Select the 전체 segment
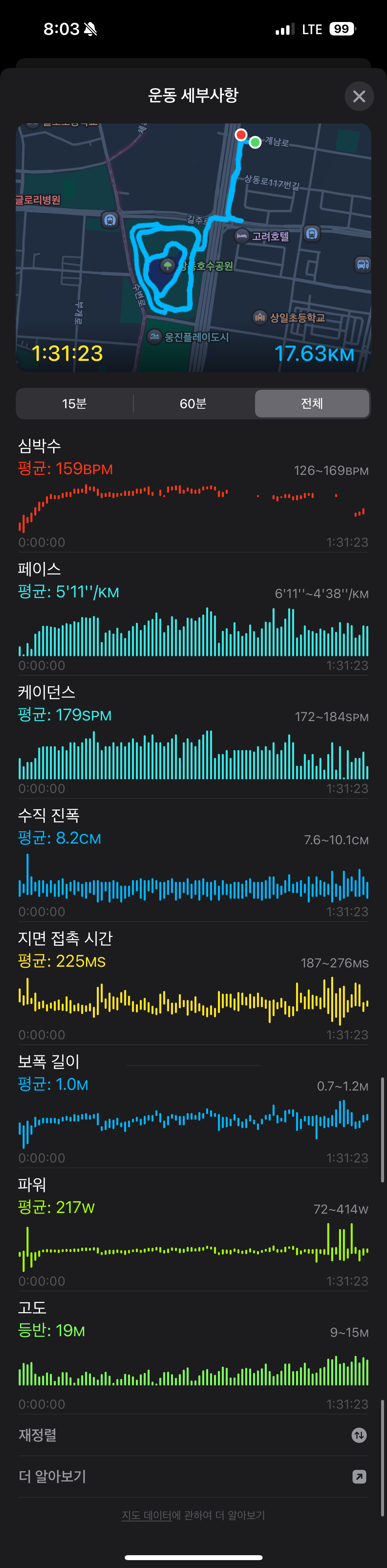 [312, 404]
